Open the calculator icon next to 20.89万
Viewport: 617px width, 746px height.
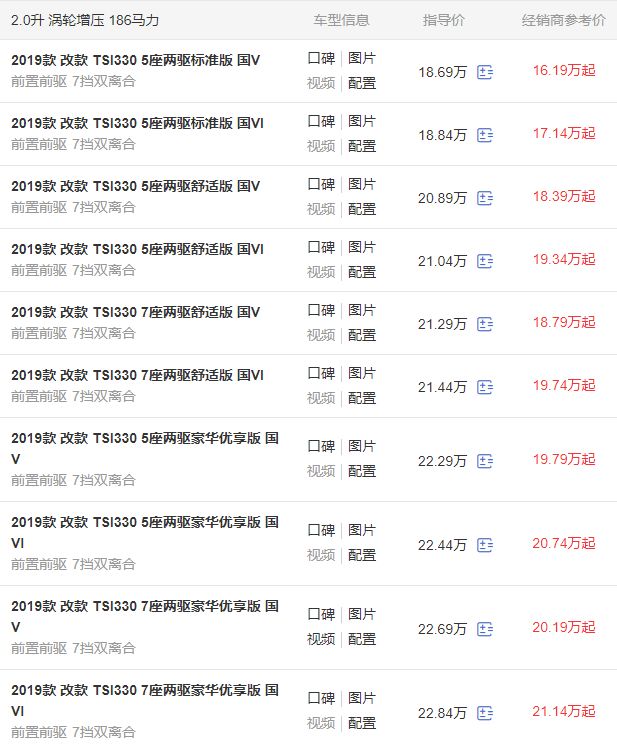(x=485, y=198)
